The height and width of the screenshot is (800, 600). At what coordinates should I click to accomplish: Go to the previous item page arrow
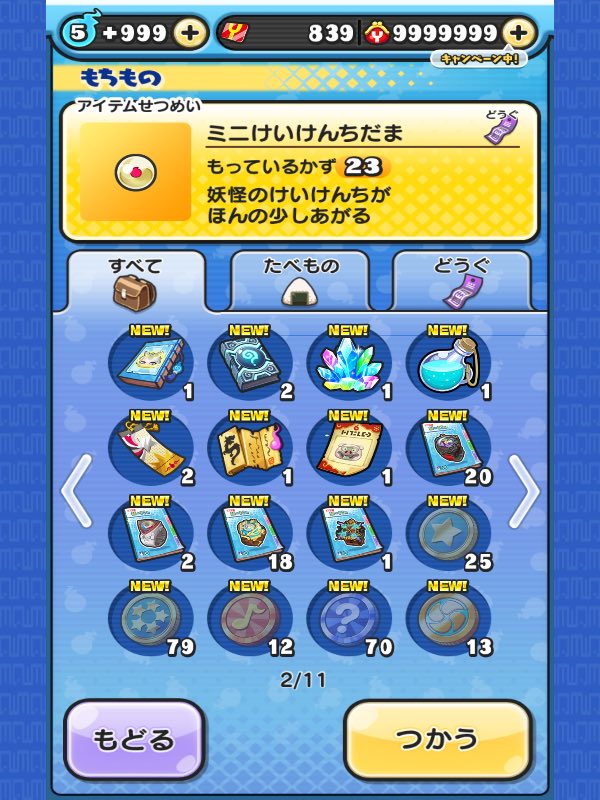pos(77,491)
